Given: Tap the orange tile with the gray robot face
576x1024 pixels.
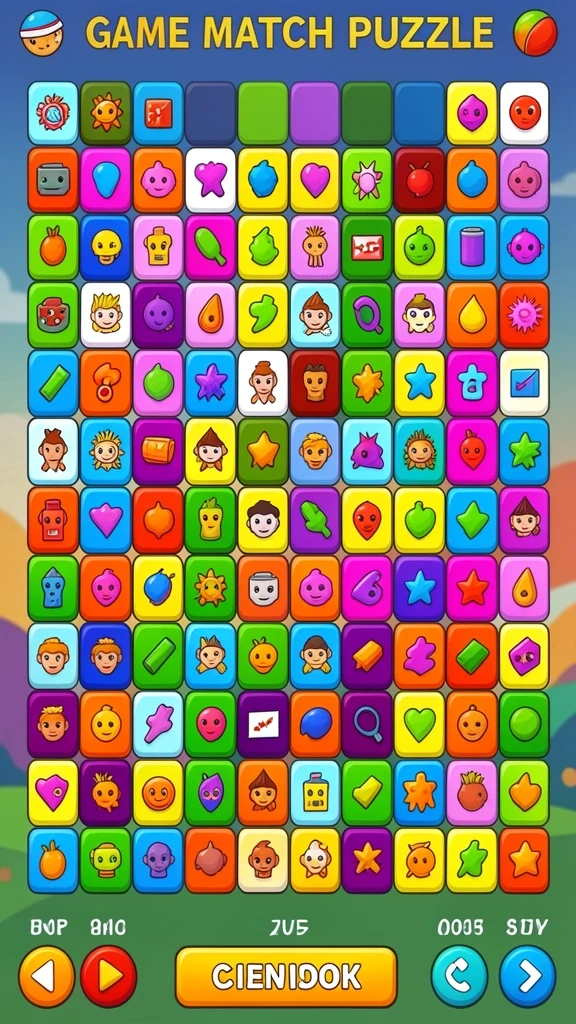Looking at the screenshot, I should [x=53, y=180].
